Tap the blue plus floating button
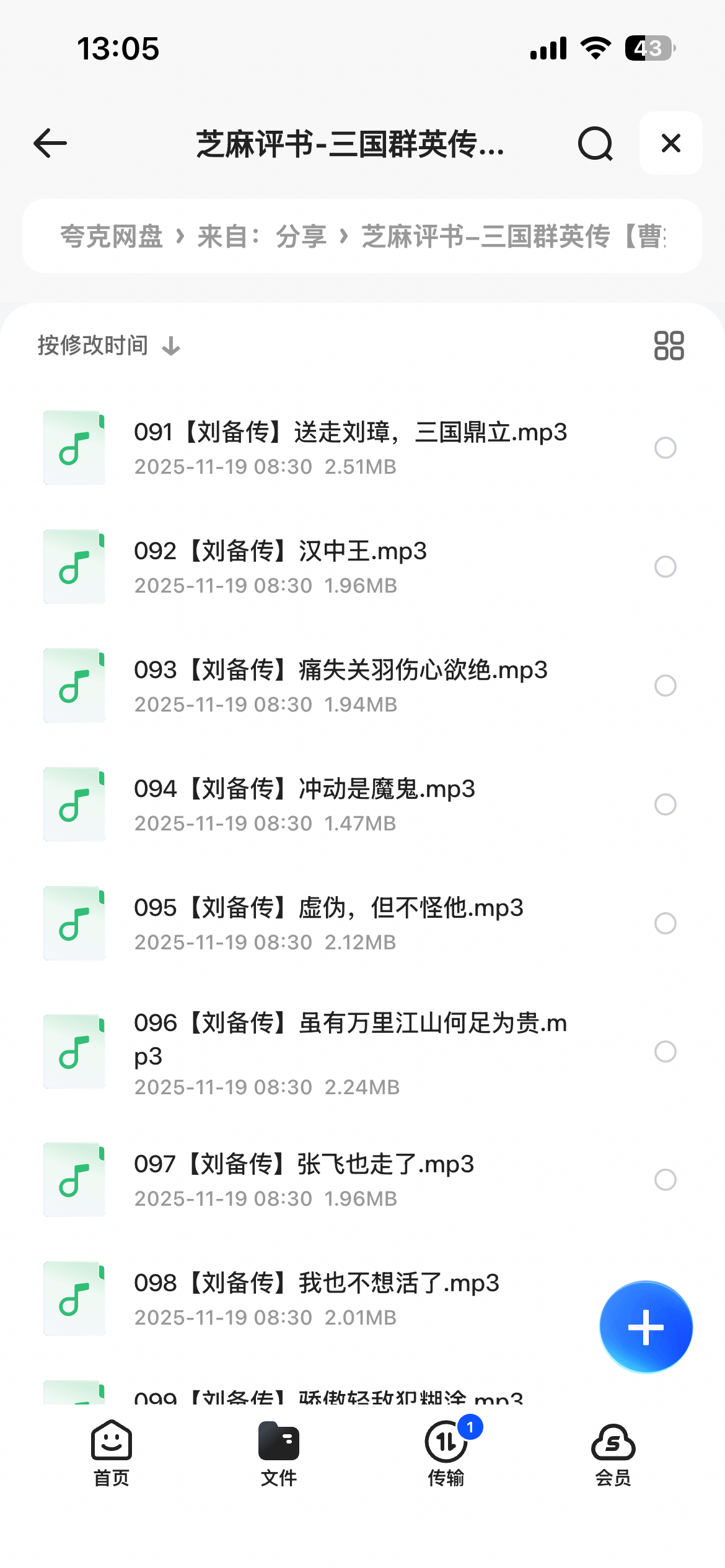725x1568 pixels. click(x=646, y=1326)
